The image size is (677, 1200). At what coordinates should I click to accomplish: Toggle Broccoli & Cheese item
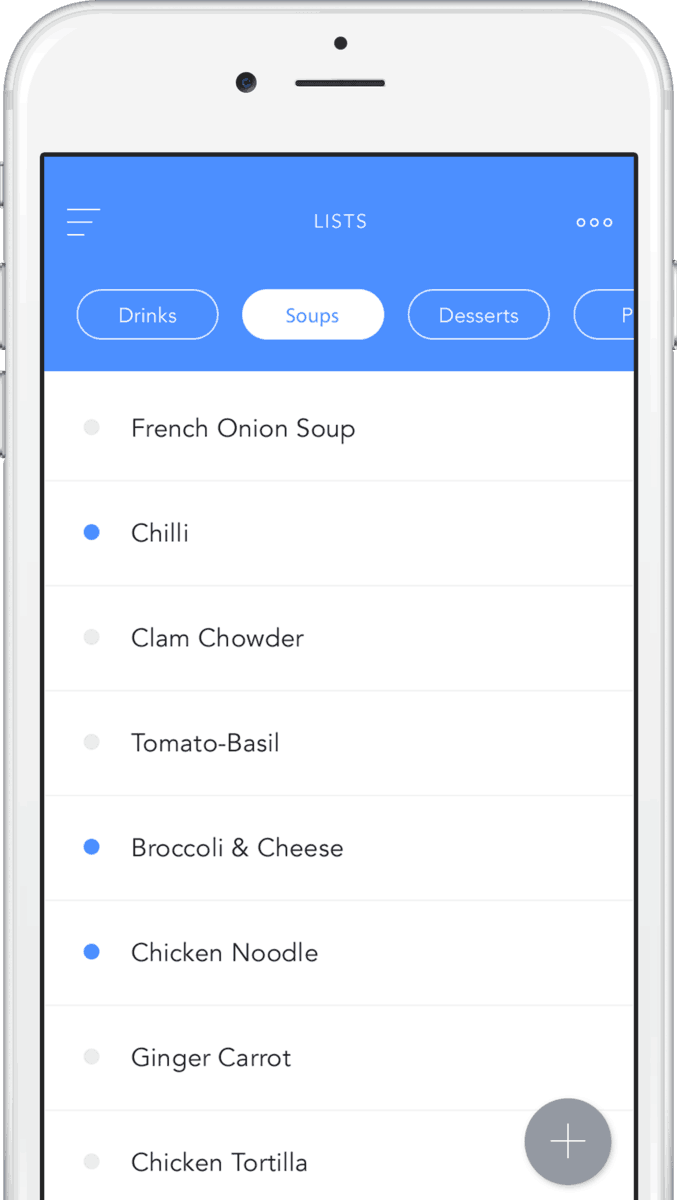click(x=92, y=848)
